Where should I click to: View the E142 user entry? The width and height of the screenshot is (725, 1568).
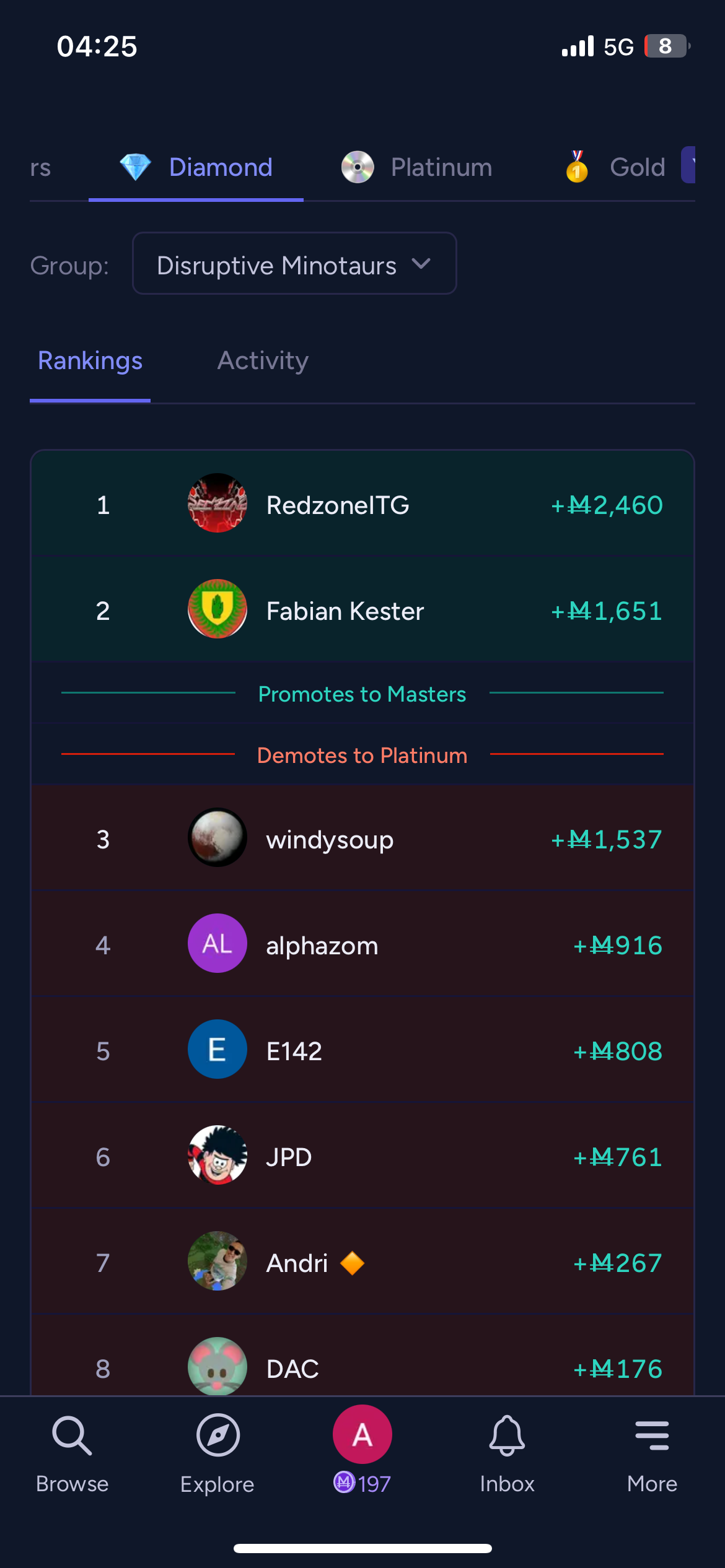pyautogui.click(x=362, y=1051)
